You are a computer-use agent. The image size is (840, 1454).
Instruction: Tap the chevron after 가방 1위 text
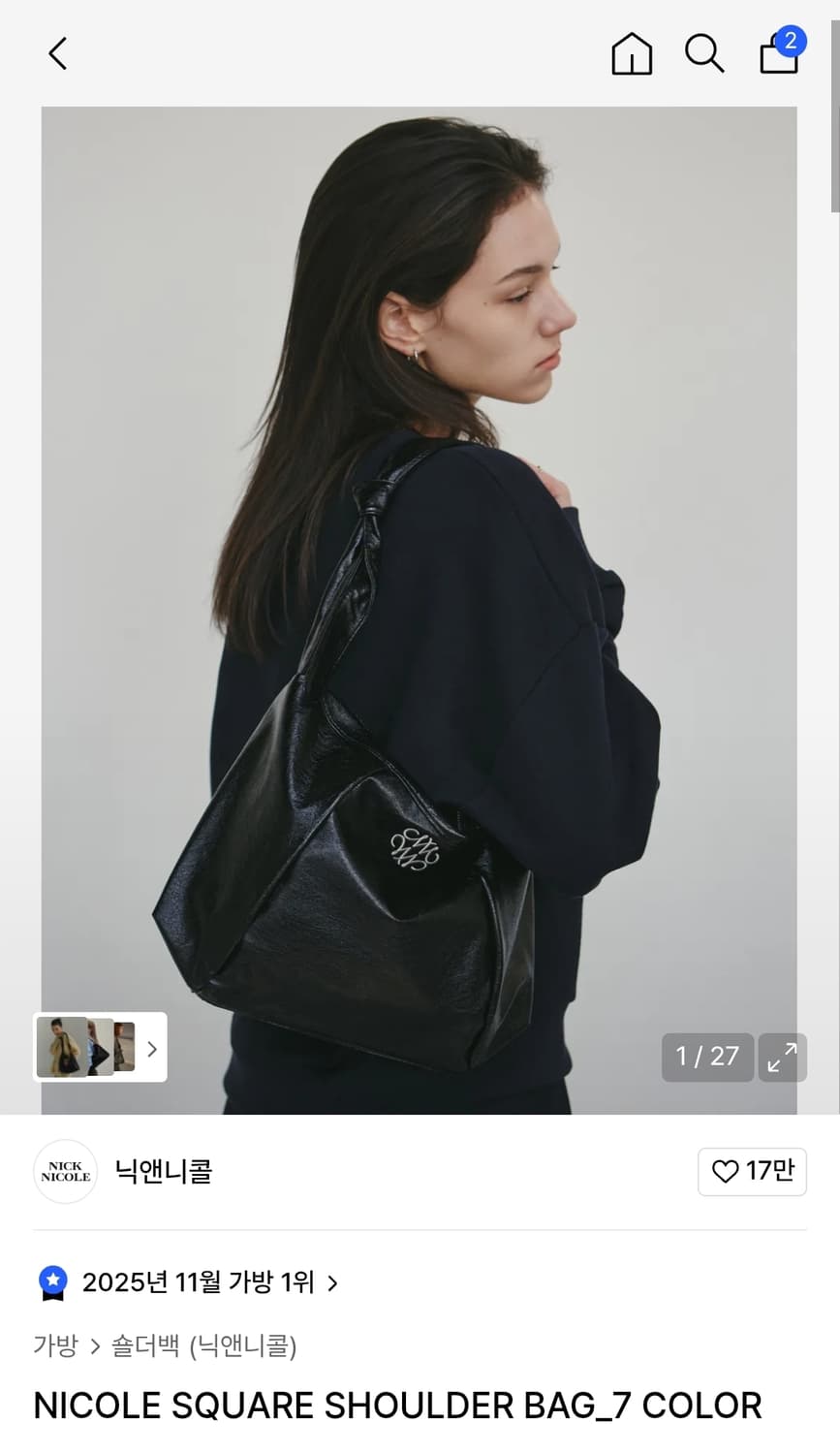332,1281
